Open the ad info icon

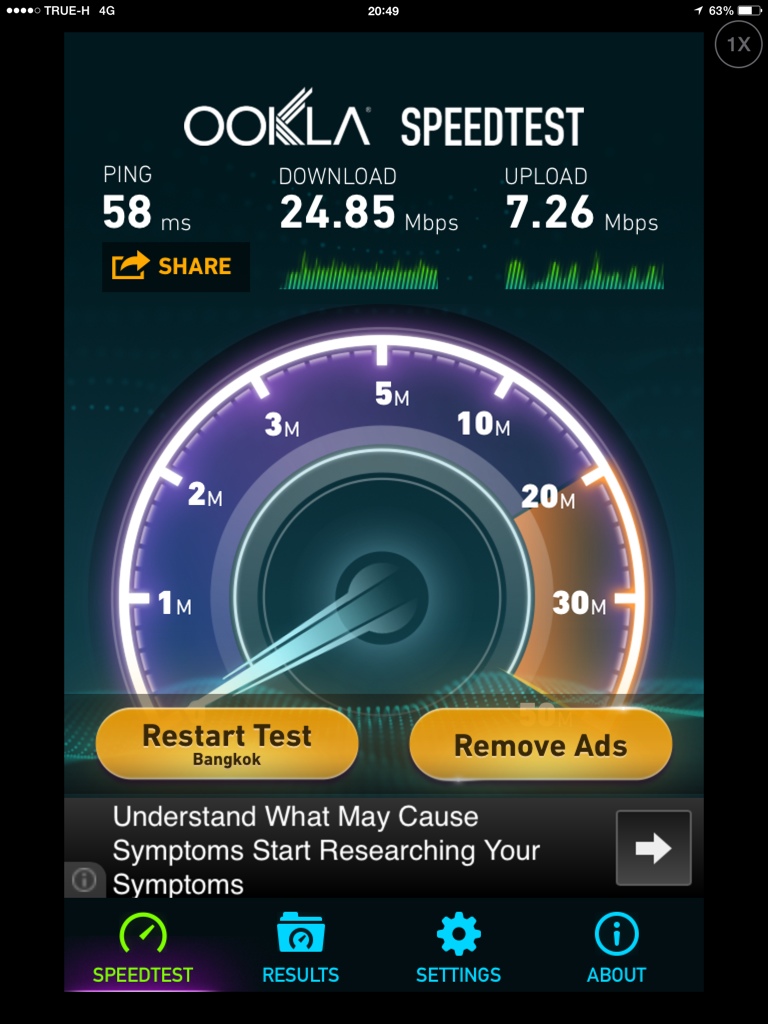click(x=84, y=880)
